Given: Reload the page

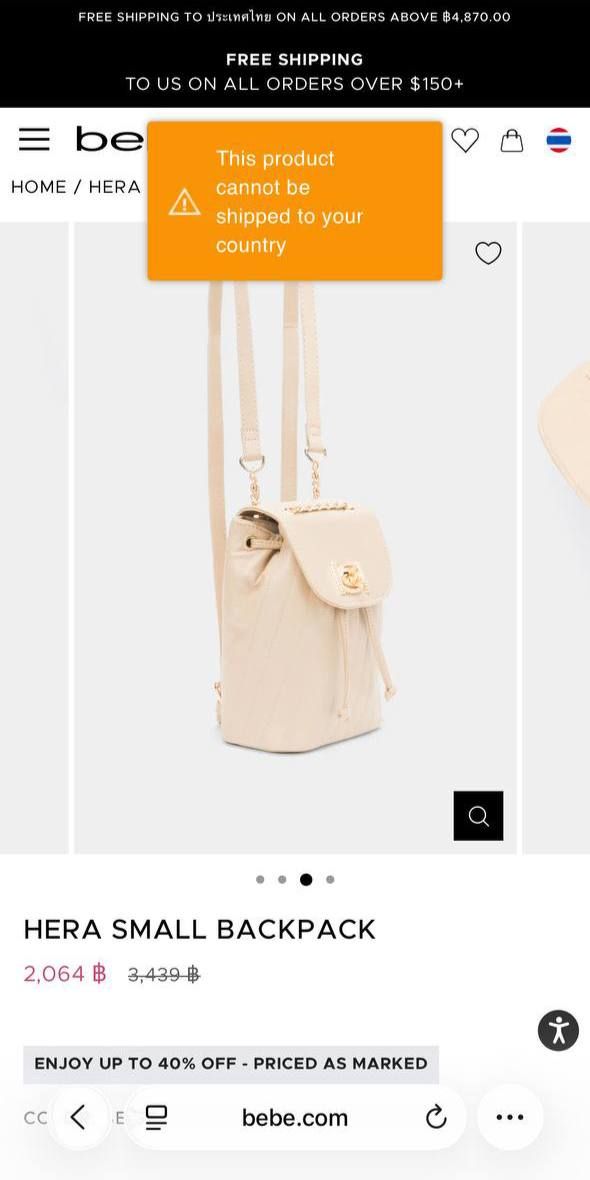Looking at the screenshot, I should pos(436,1118).
